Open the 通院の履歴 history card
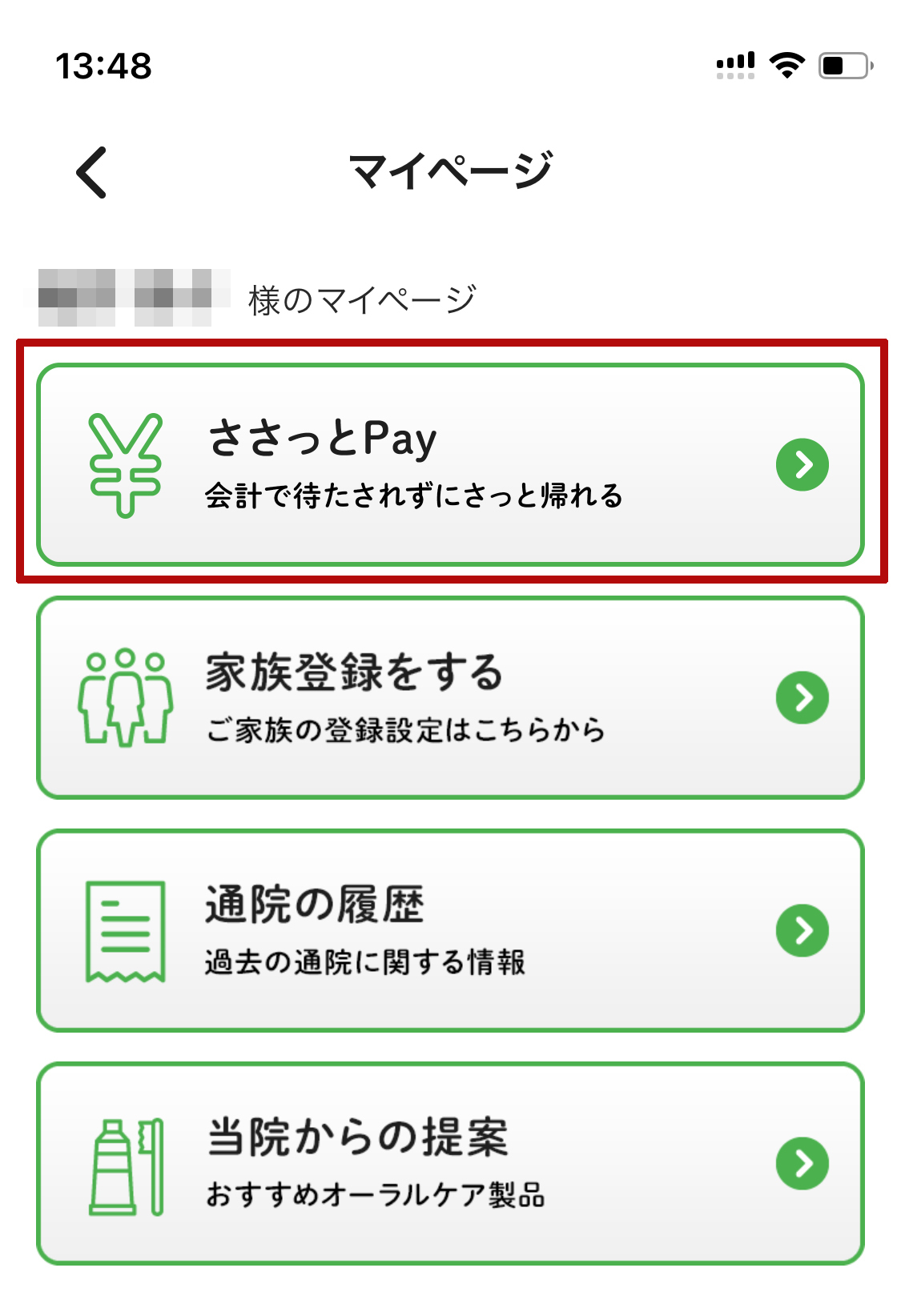The width and height of the screenshot is (901, 1316). (450, 929)
